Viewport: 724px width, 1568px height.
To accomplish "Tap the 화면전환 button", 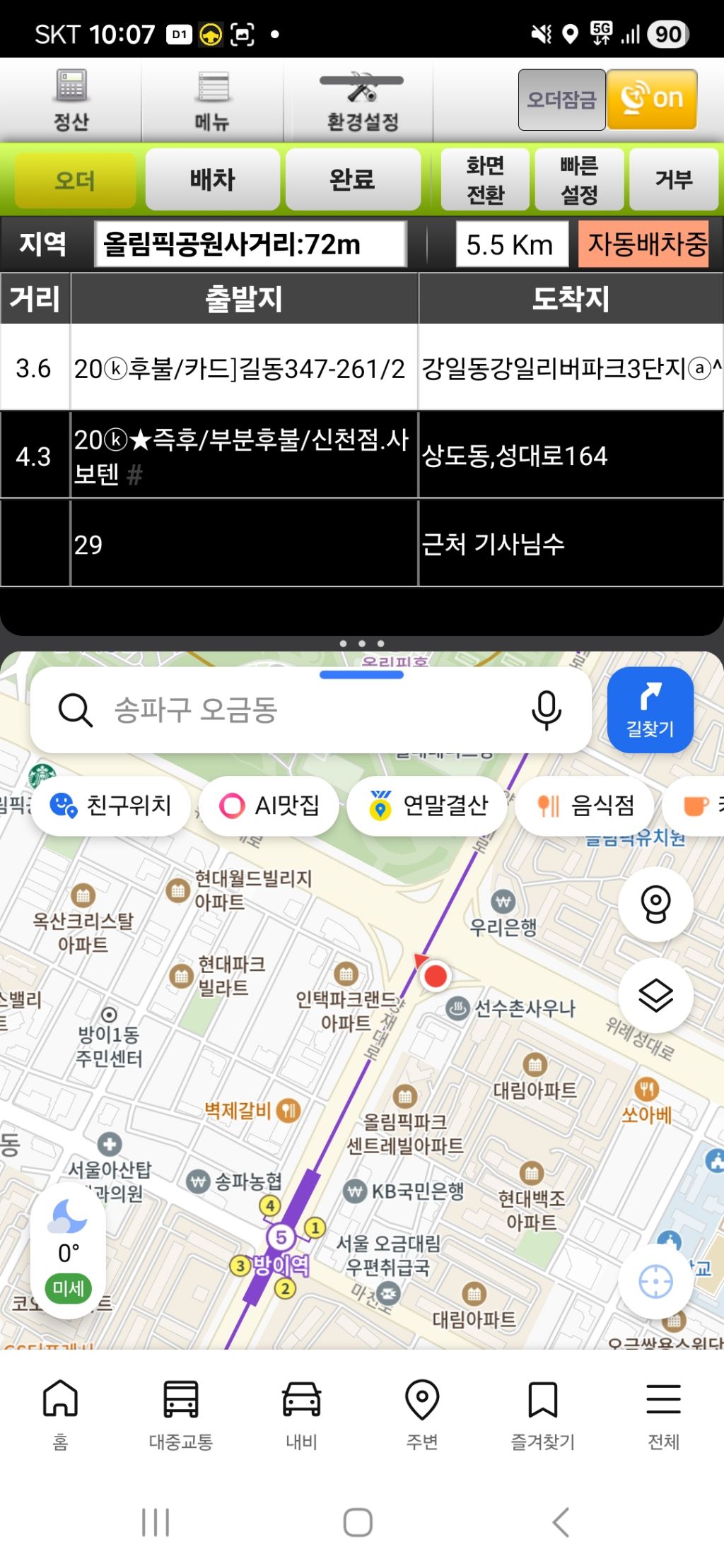I will tap(485, 179).
